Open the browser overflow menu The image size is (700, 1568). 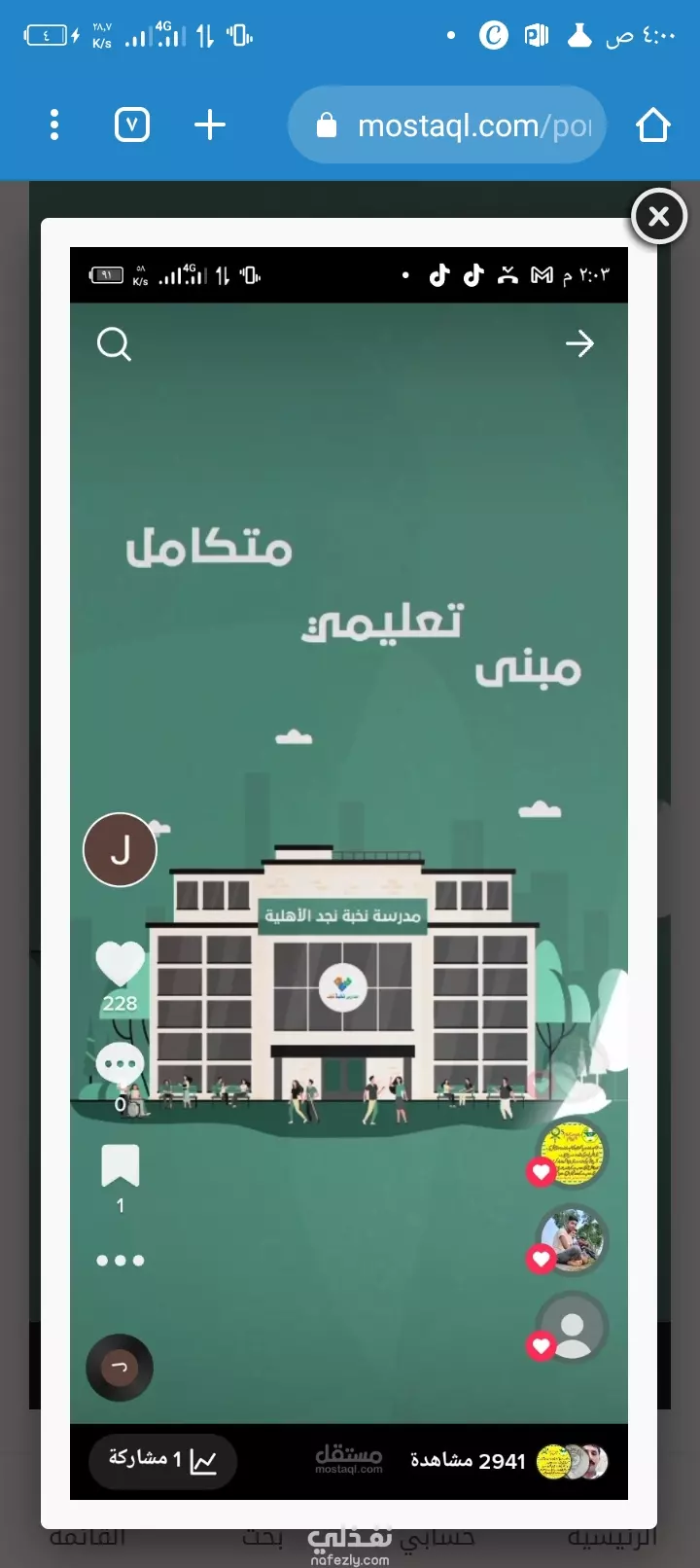[54, 125]
